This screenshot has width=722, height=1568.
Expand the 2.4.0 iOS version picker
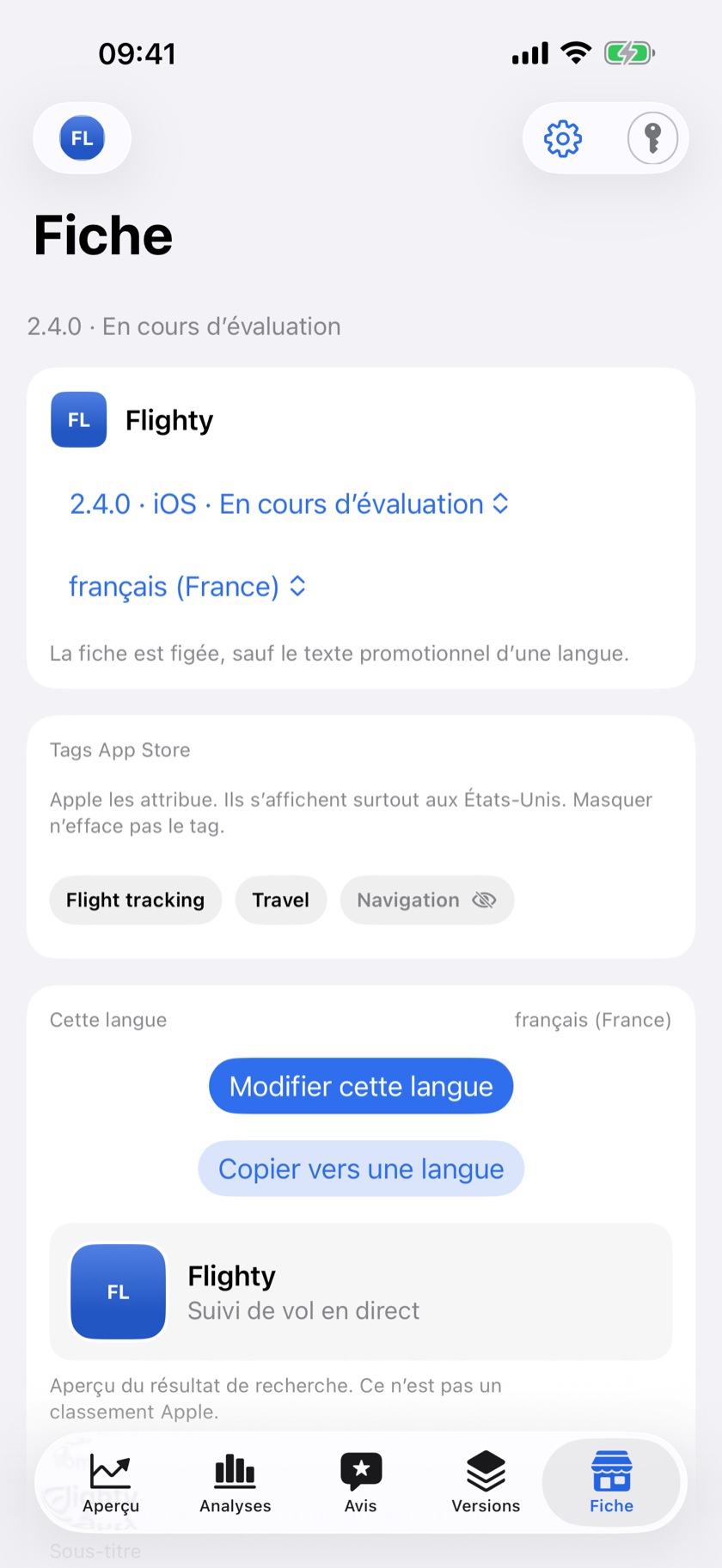click(x=290, y=503)
